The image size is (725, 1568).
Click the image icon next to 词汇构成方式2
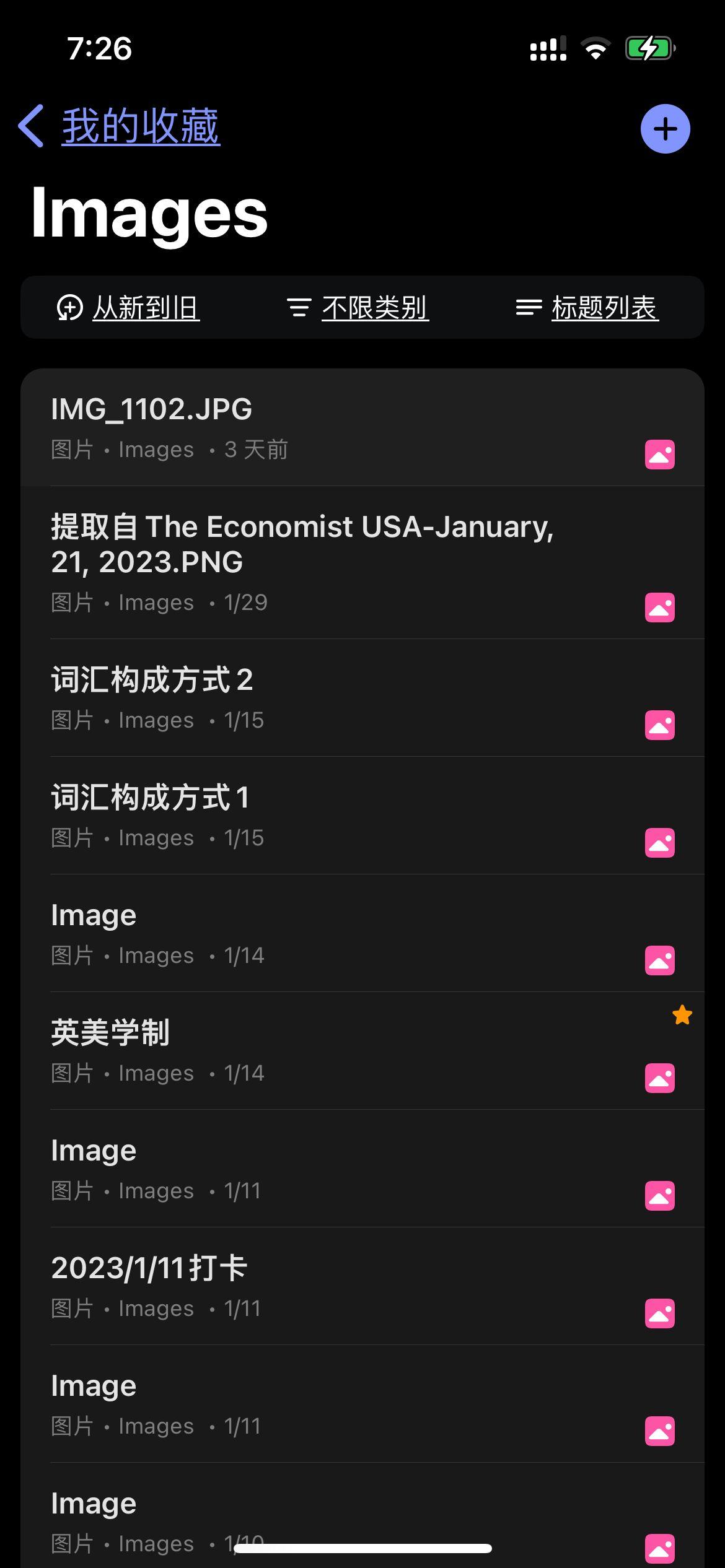click(659, 725)
